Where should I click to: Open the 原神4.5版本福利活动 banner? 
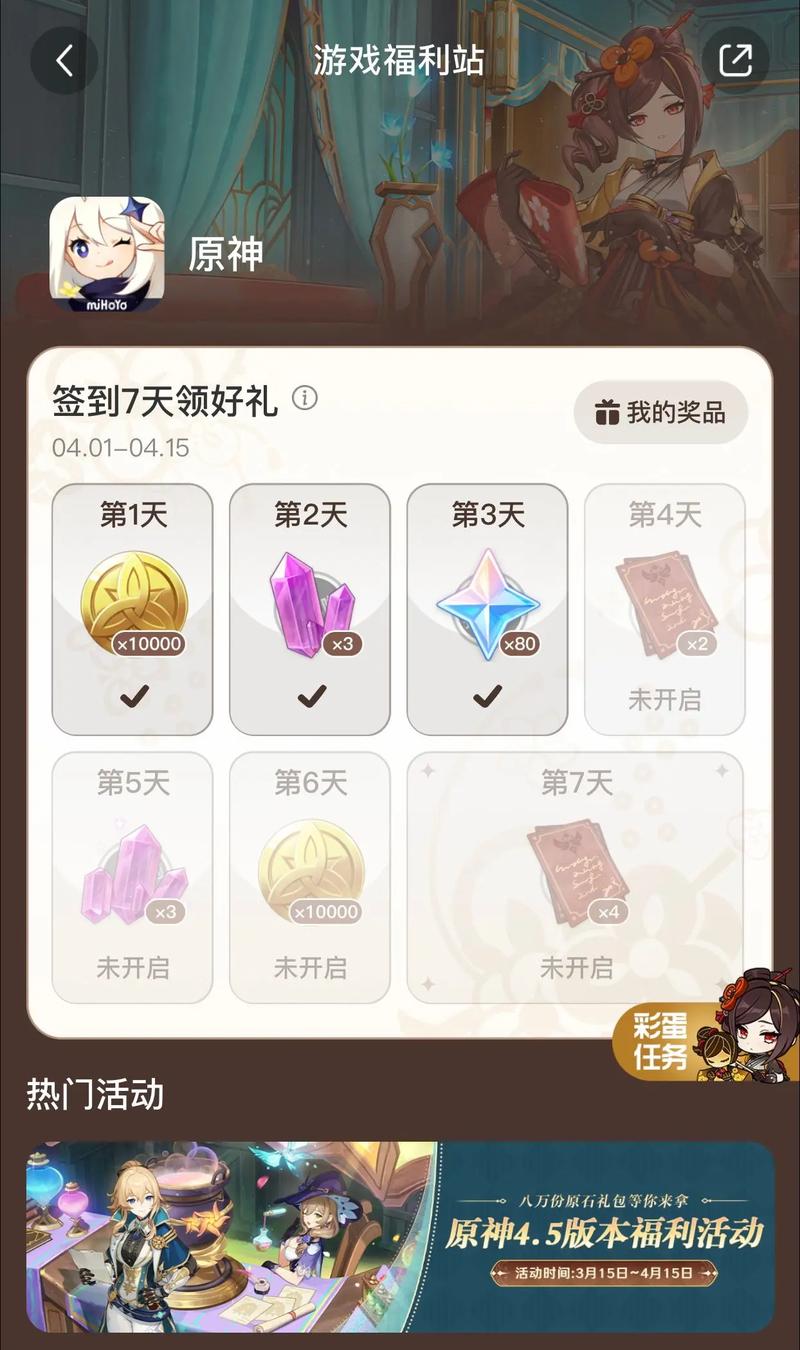(x=400, y=1236)
